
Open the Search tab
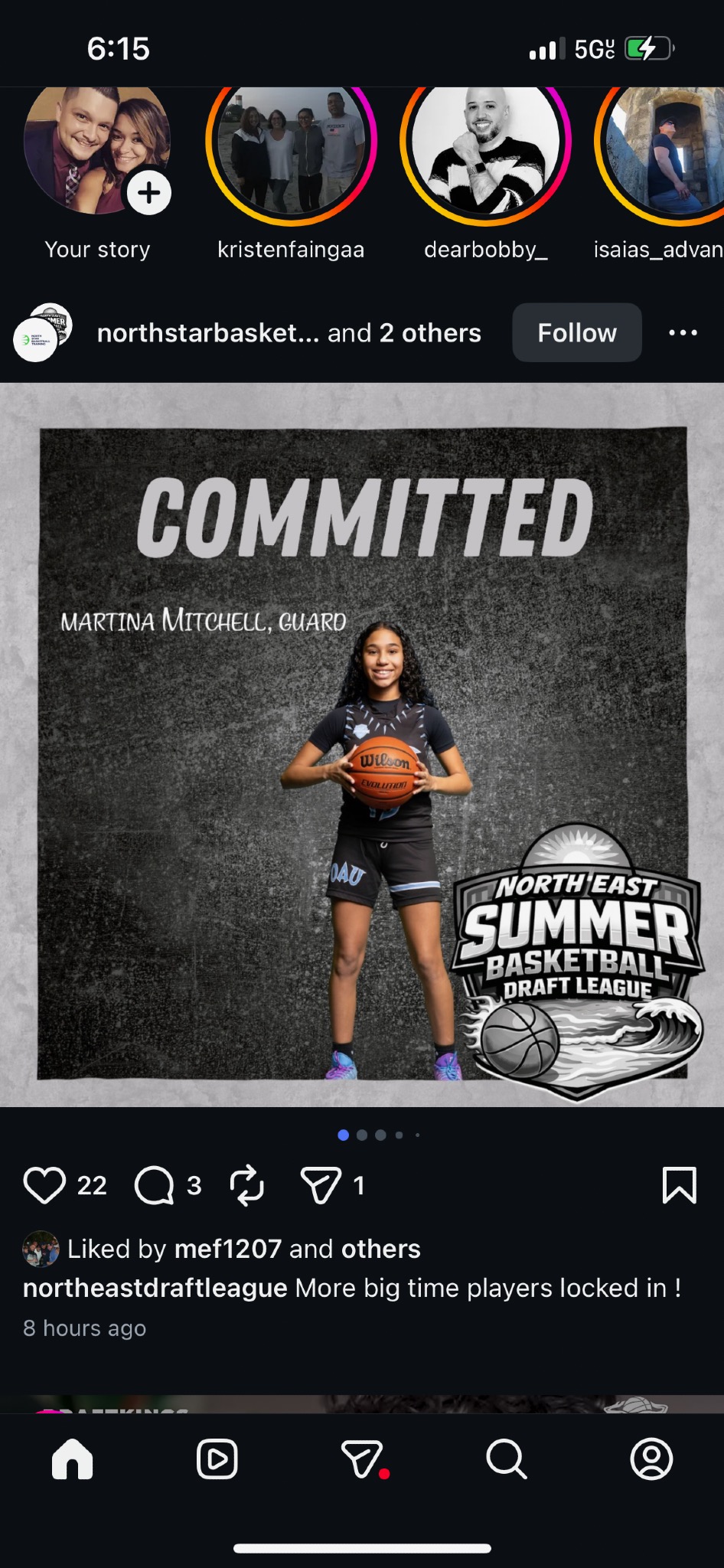click(x=506, y=1459)
